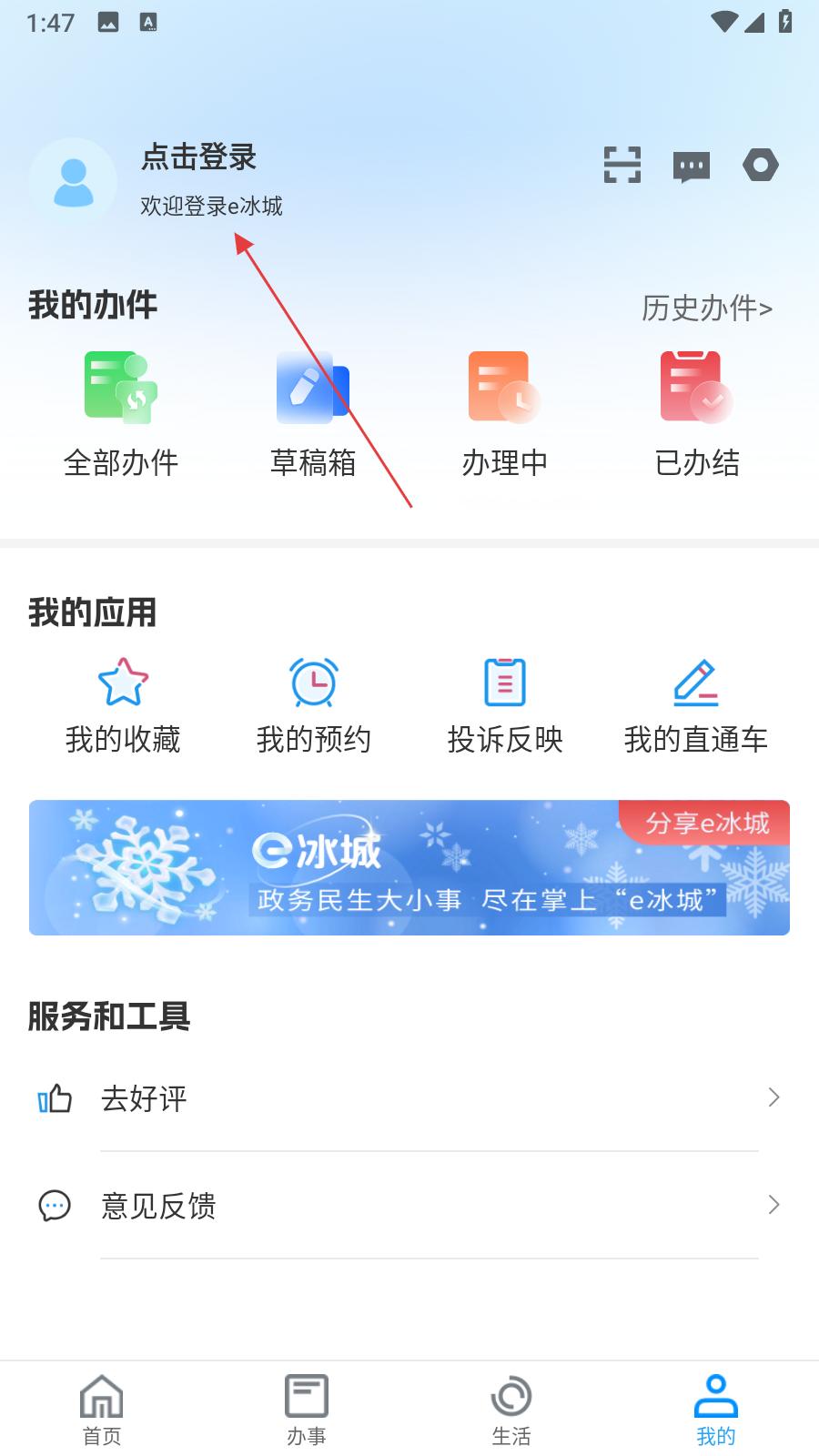The height and width of the screenshot is (1456, 819).
Task: Open the messages icon
Action: pyautogui.click(x=692, y=167)
